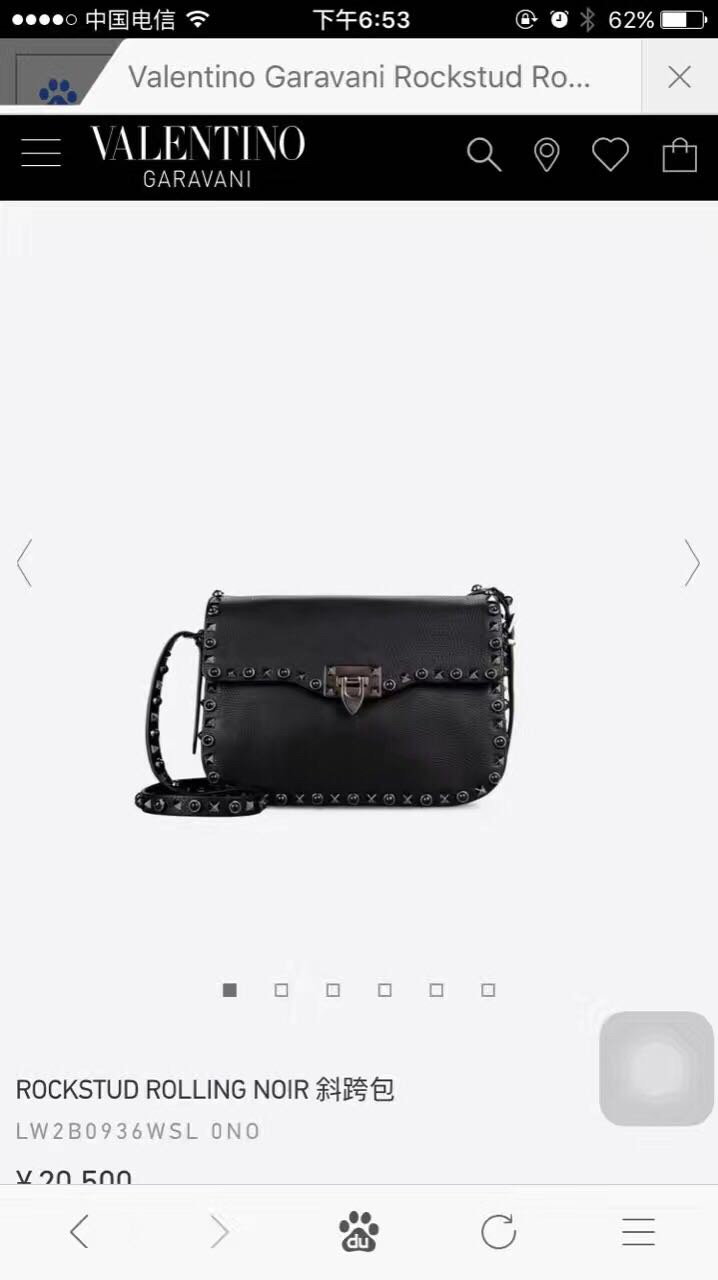718x1280 pixels.
Task: View the wishlist heart
Action: click(x=610, y=154)
